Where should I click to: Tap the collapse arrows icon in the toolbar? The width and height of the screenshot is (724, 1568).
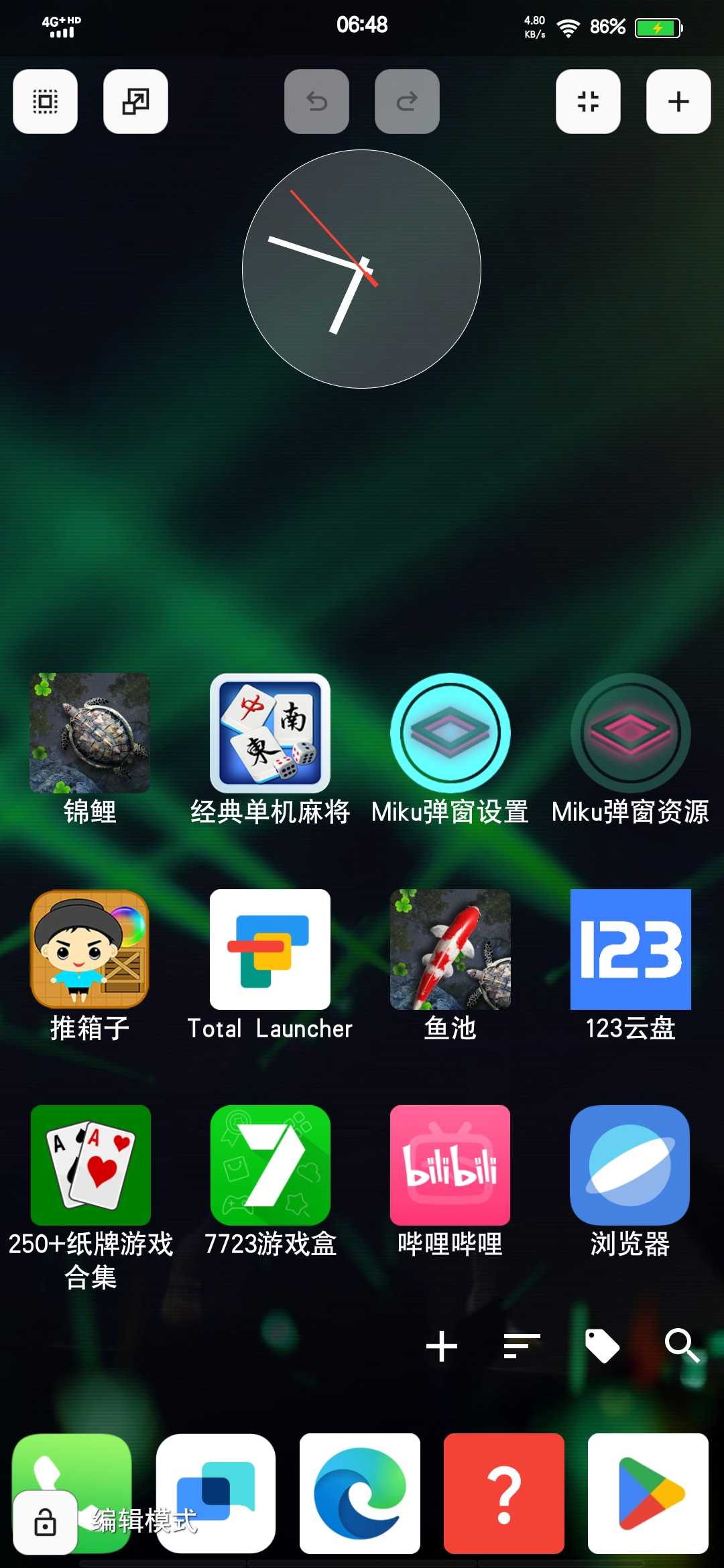point(588,102)
